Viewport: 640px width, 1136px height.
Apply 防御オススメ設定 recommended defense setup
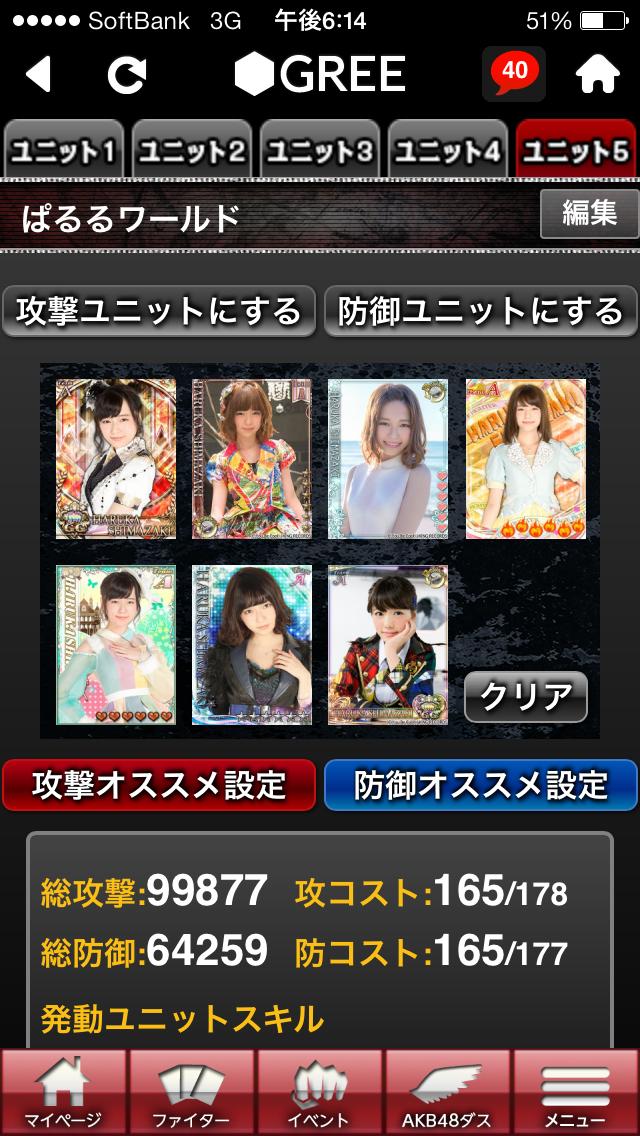481,784
